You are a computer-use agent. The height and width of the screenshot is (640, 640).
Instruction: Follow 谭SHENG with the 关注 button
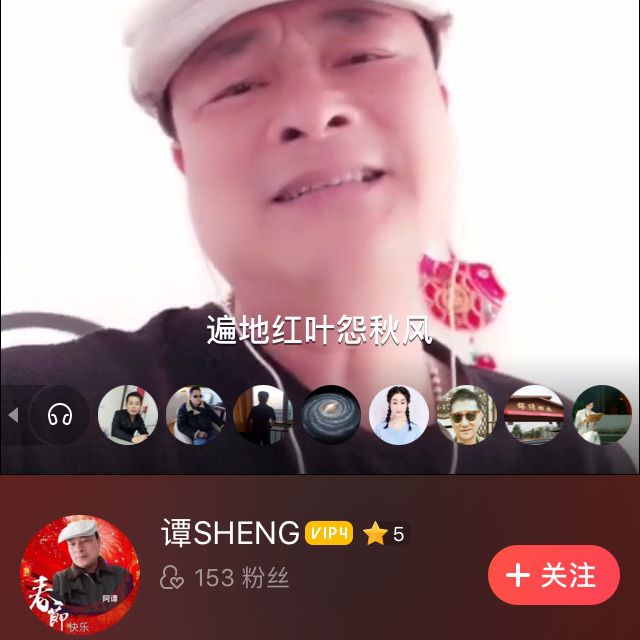(553, 575)
